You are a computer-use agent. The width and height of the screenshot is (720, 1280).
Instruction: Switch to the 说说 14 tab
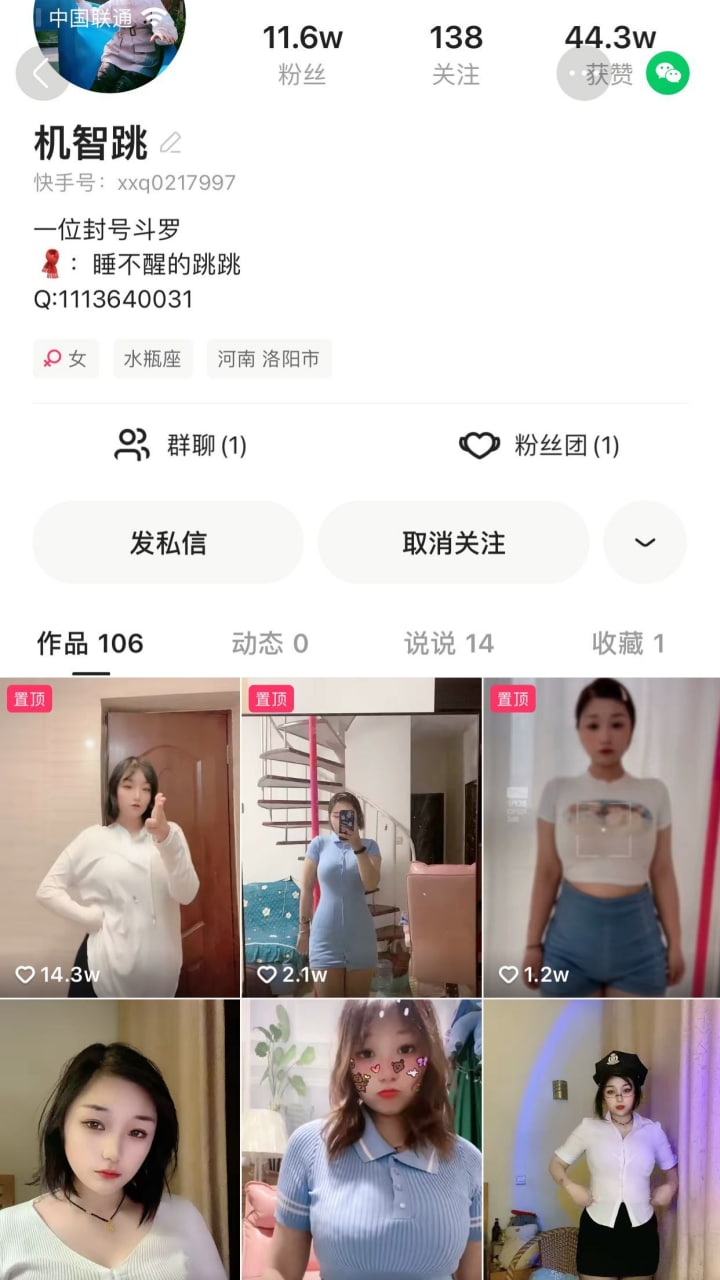449,643
